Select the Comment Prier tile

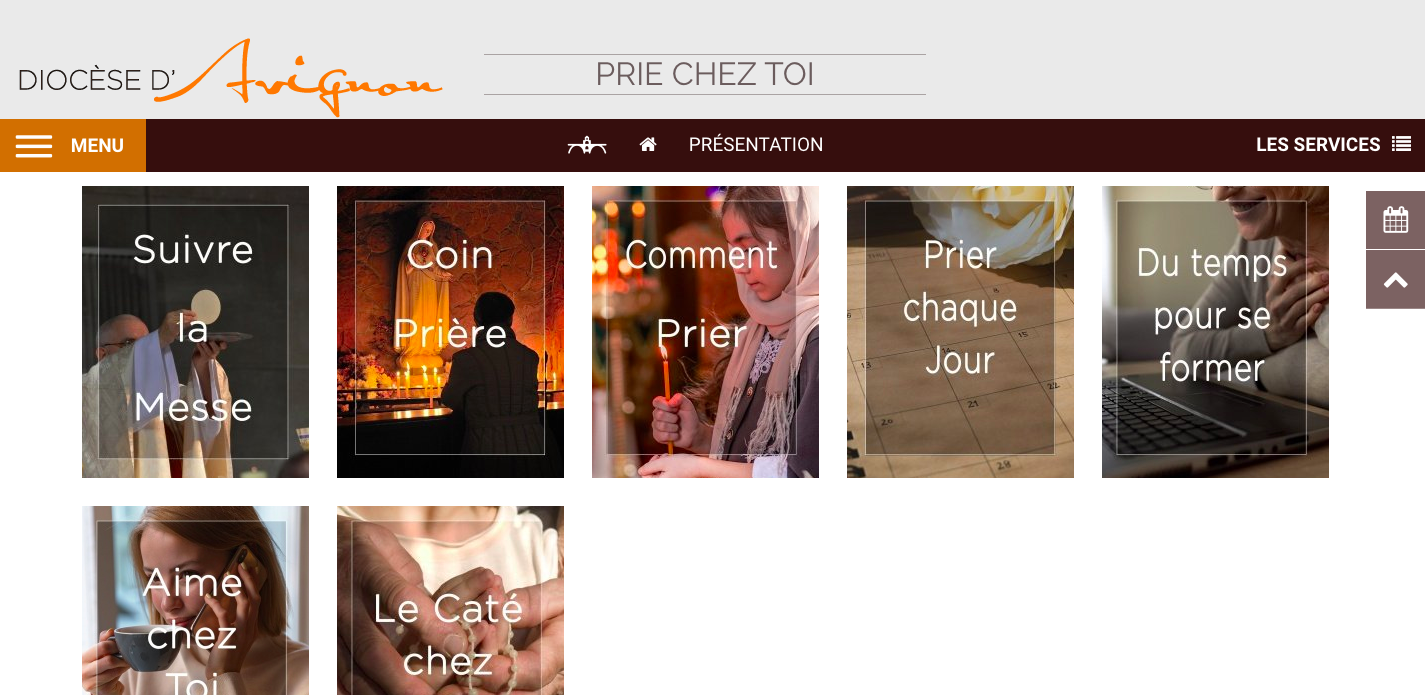click(x=705, y=332)
